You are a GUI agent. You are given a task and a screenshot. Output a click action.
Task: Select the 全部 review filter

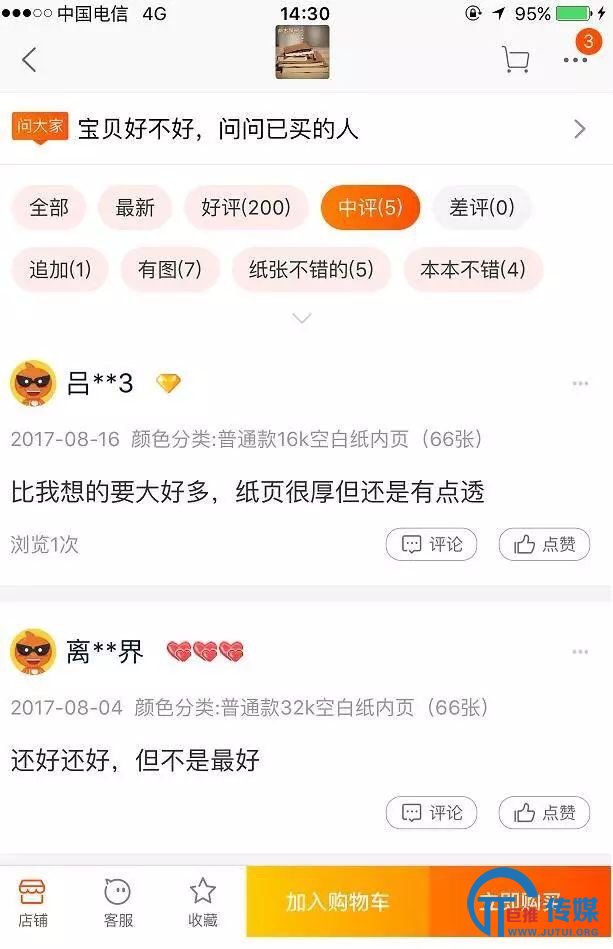coord(49,208)
